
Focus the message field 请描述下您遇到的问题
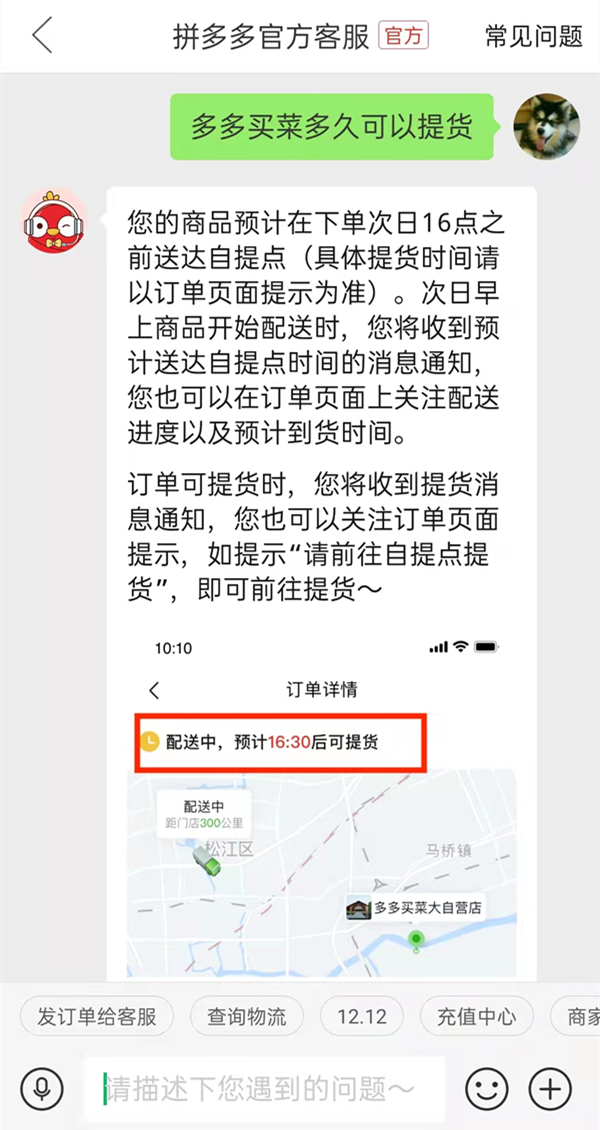pos(265,1088)
